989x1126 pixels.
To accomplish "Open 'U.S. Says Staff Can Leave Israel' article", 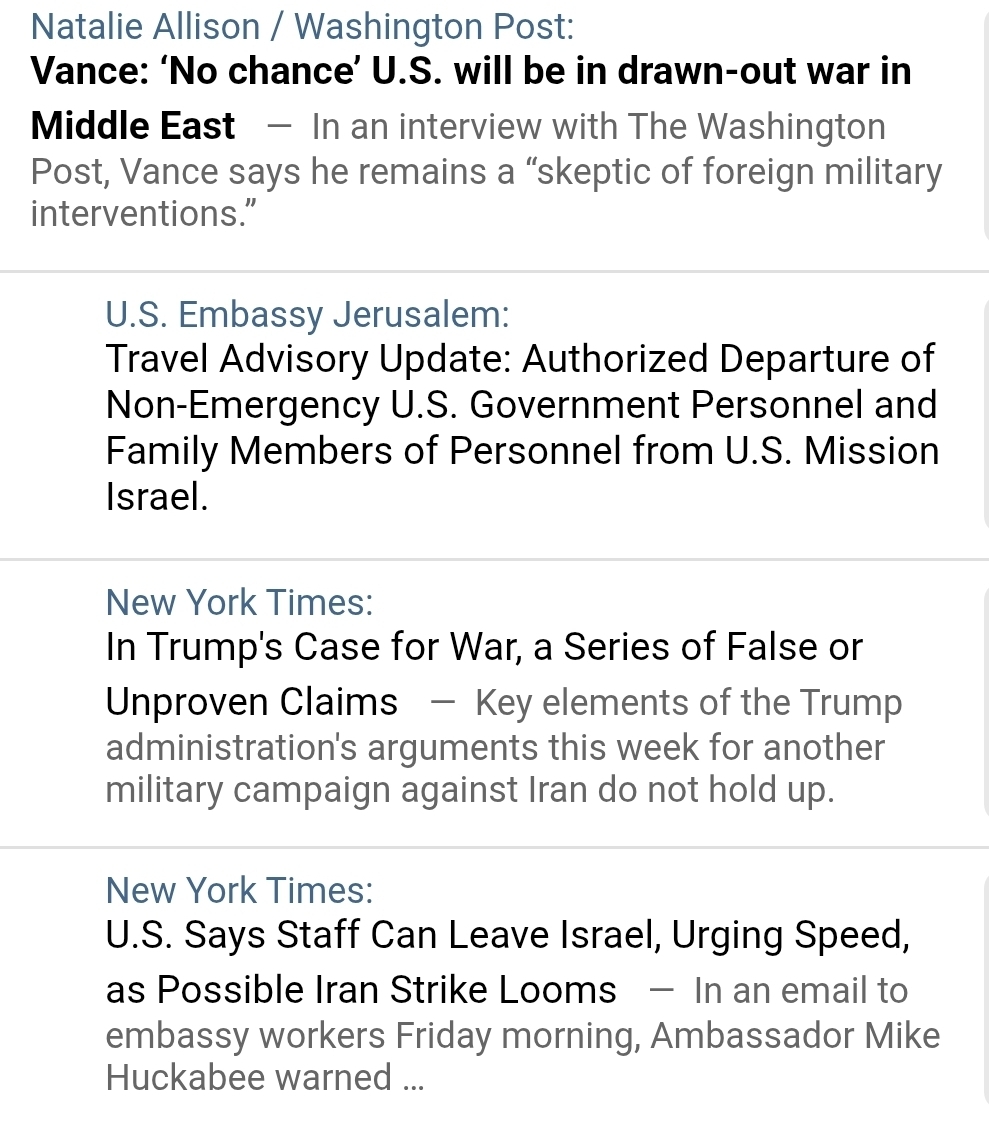I will (507, 936).
